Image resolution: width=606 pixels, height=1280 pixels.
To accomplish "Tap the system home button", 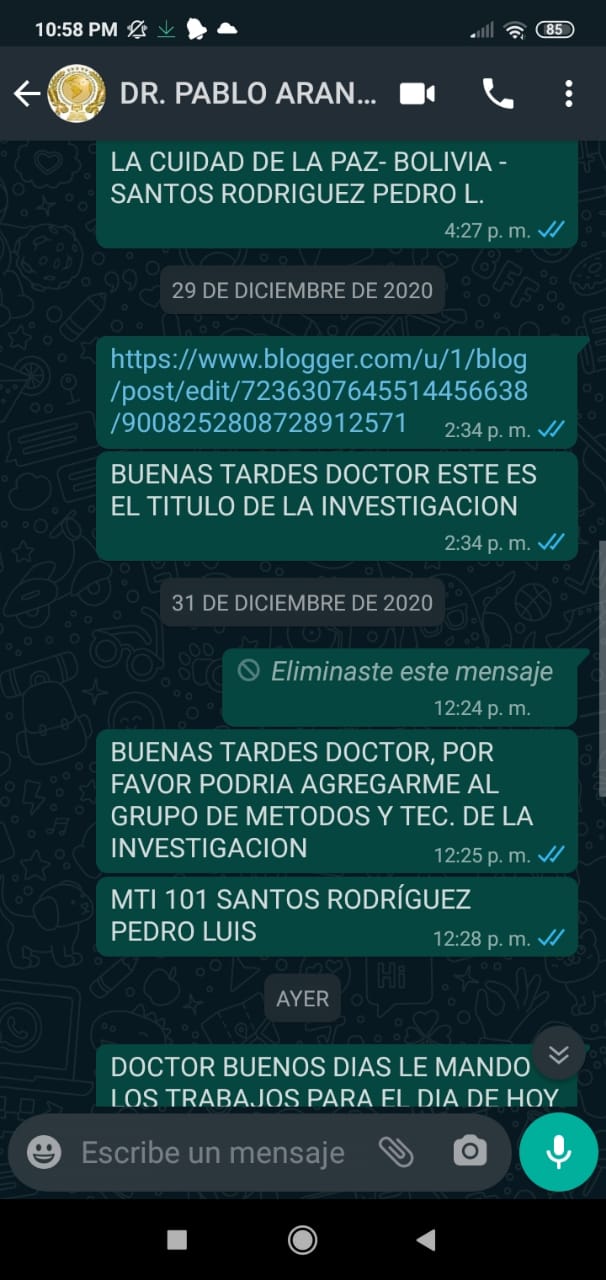I will click(302, 1240).
